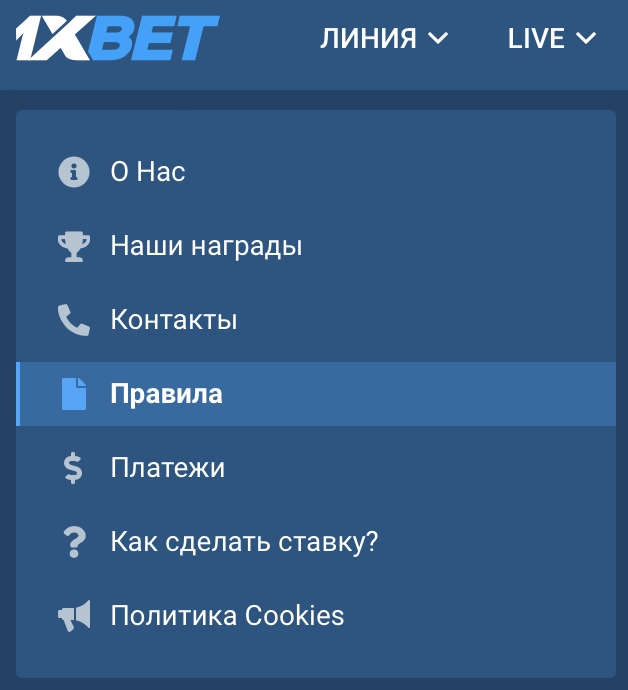This screenshot has width=628, height=690.
Task: View Политика Cookies page
Action: [227, 616]
